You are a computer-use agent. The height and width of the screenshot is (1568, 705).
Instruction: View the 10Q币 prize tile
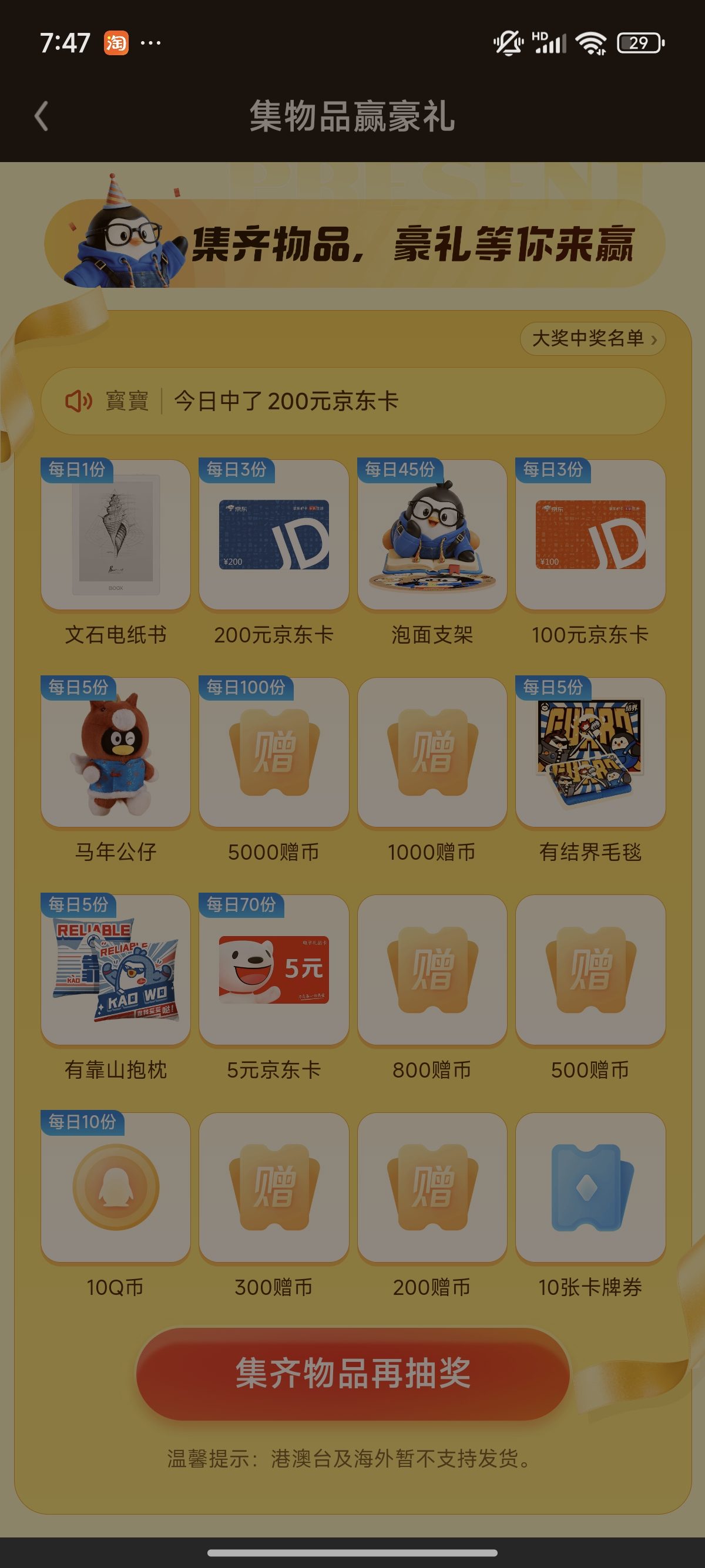[116, 1187]
